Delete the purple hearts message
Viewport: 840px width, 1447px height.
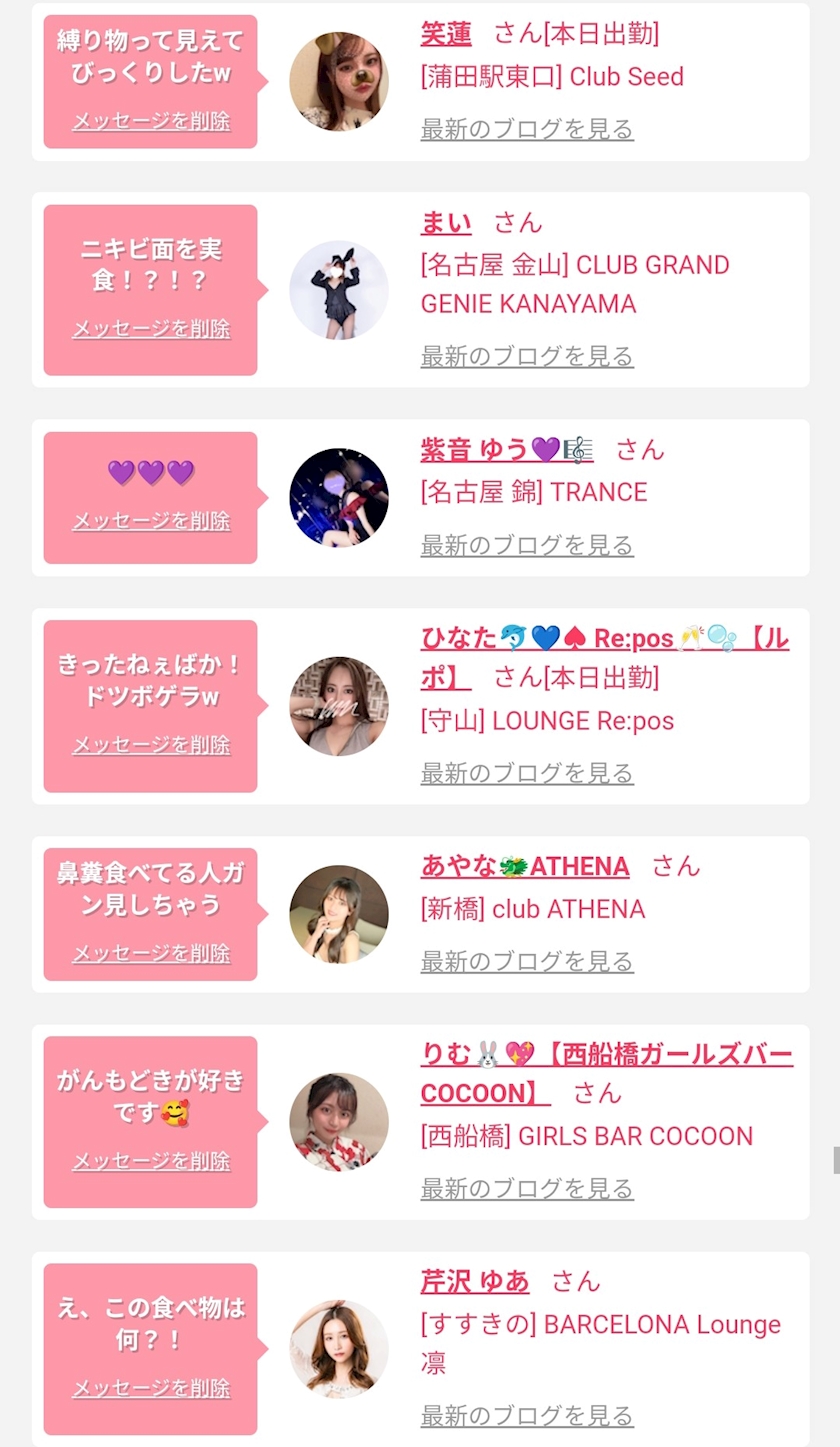click(151, 521)
